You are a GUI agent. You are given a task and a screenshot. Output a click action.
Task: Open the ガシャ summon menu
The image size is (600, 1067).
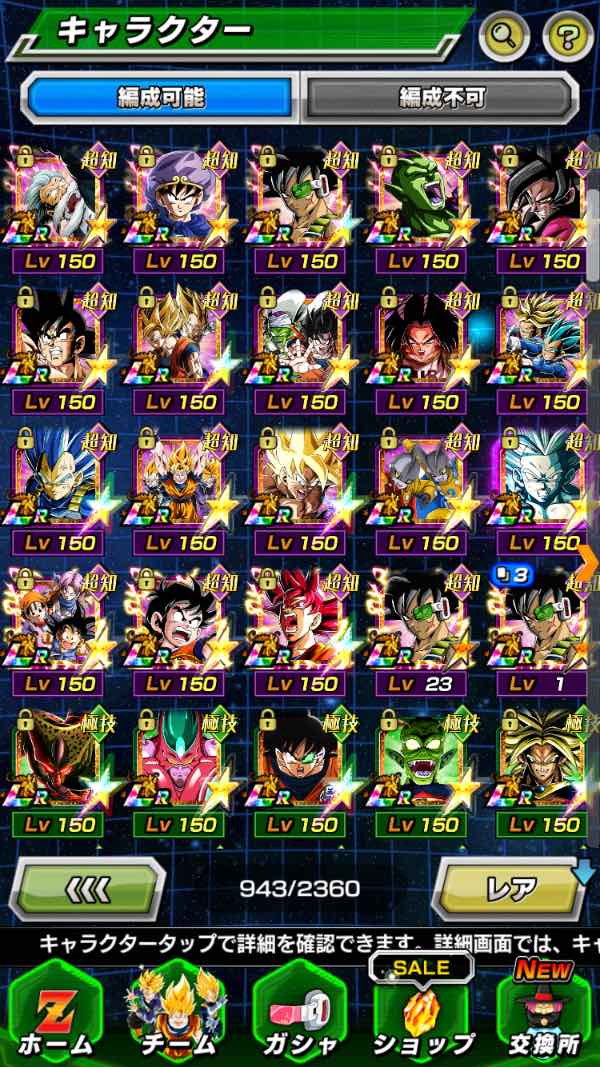(299, 1012)
